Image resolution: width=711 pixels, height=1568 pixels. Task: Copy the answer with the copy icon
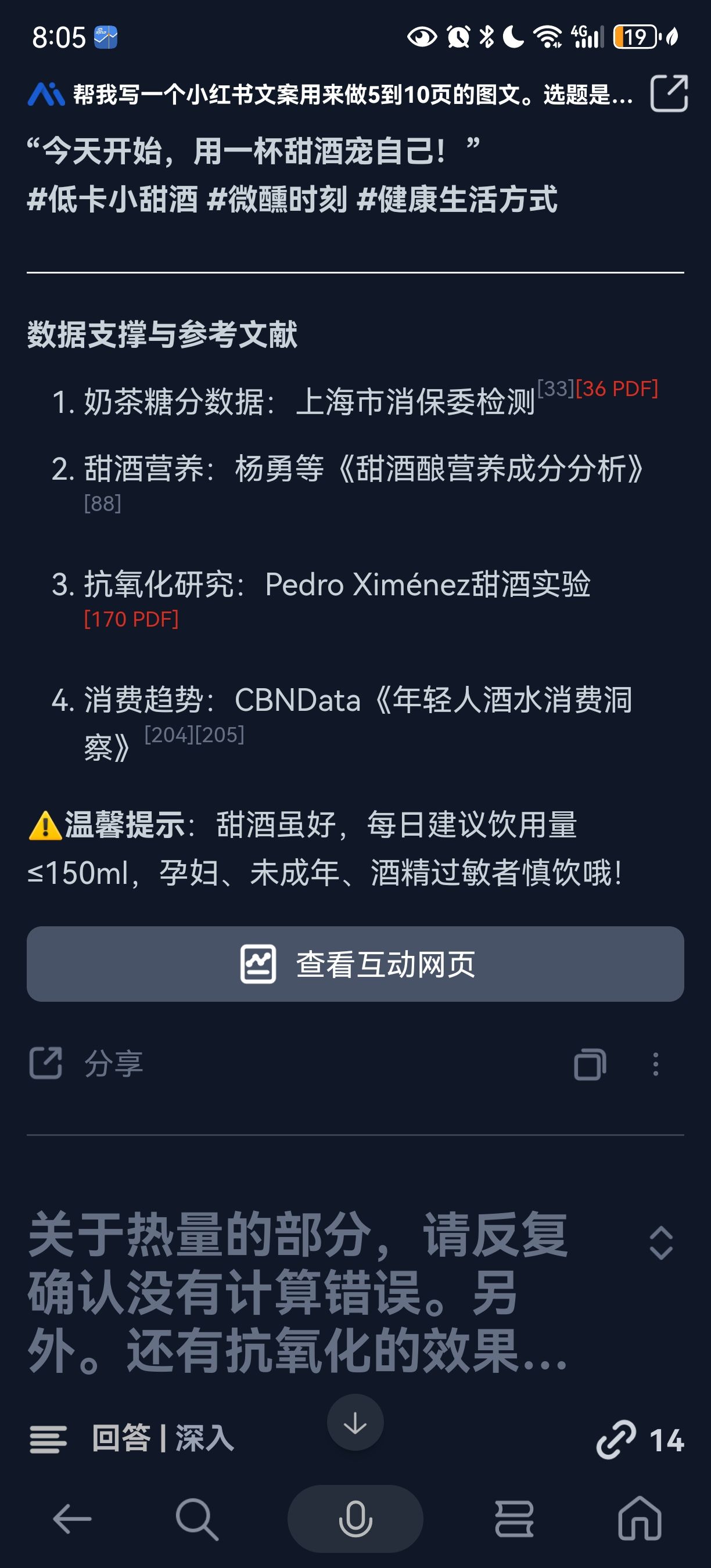tap(590, 1064)
